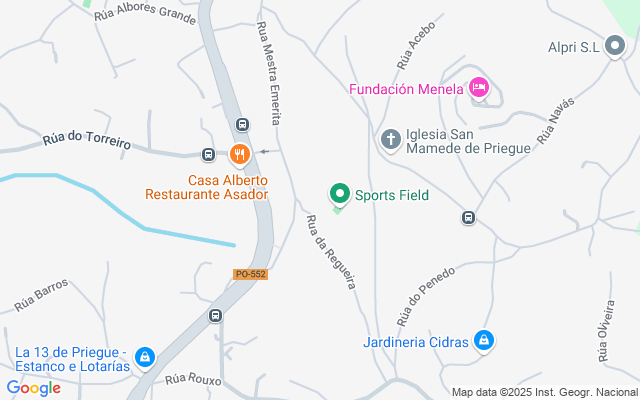
Task: Tap La 13 de Priegue shop marker
Action: 145,356
